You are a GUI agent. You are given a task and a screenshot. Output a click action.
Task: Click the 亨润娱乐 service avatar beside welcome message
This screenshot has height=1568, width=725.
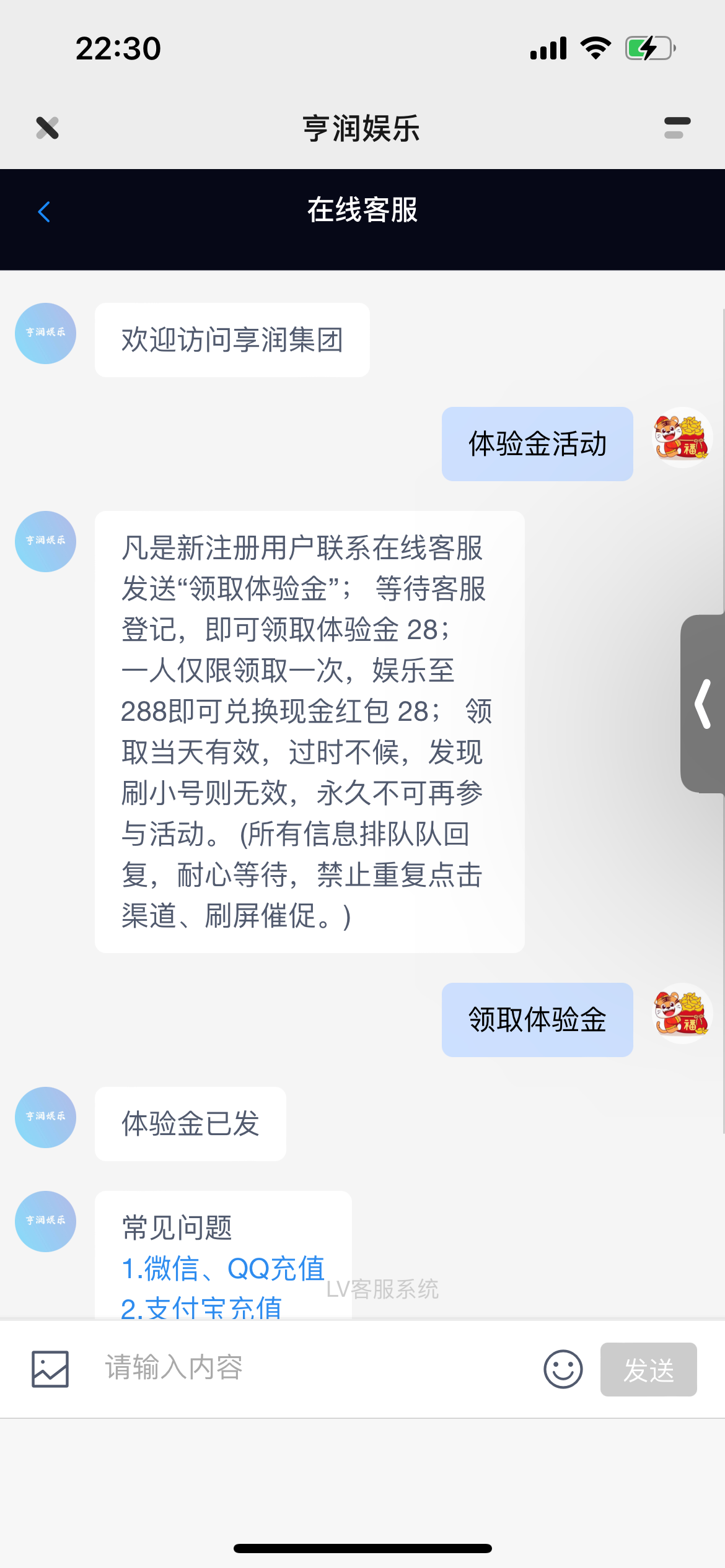pyautogui.click(x=45, y=333)
